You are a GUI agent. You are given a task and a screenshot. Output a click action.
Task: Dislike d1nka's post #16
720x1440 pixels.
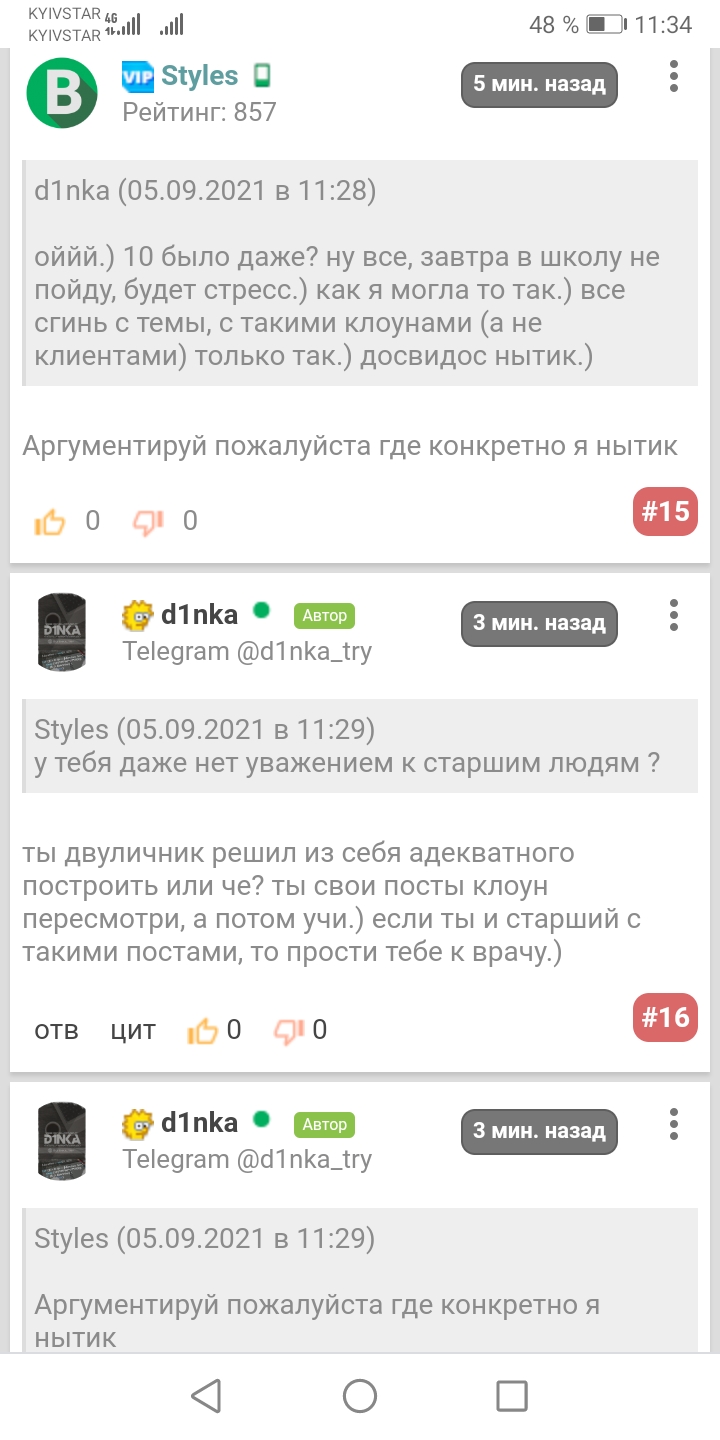coord(289,1030)
